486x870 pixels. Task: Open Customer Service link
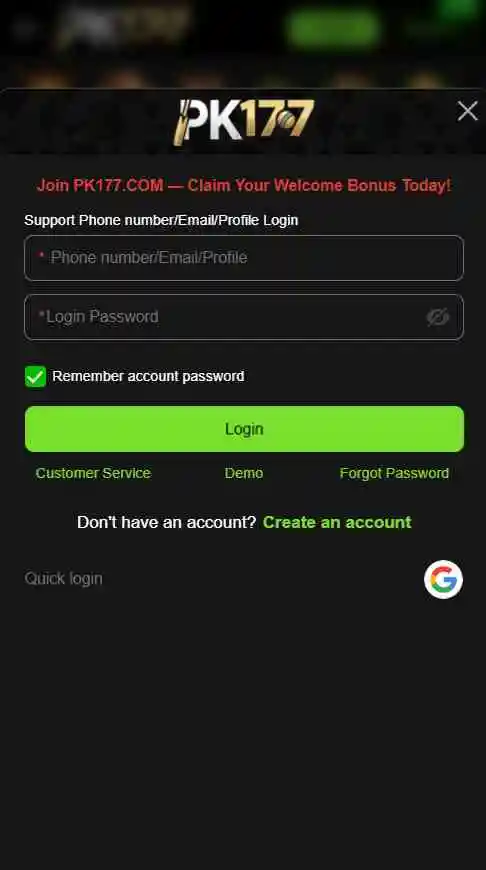click(93, 473)
